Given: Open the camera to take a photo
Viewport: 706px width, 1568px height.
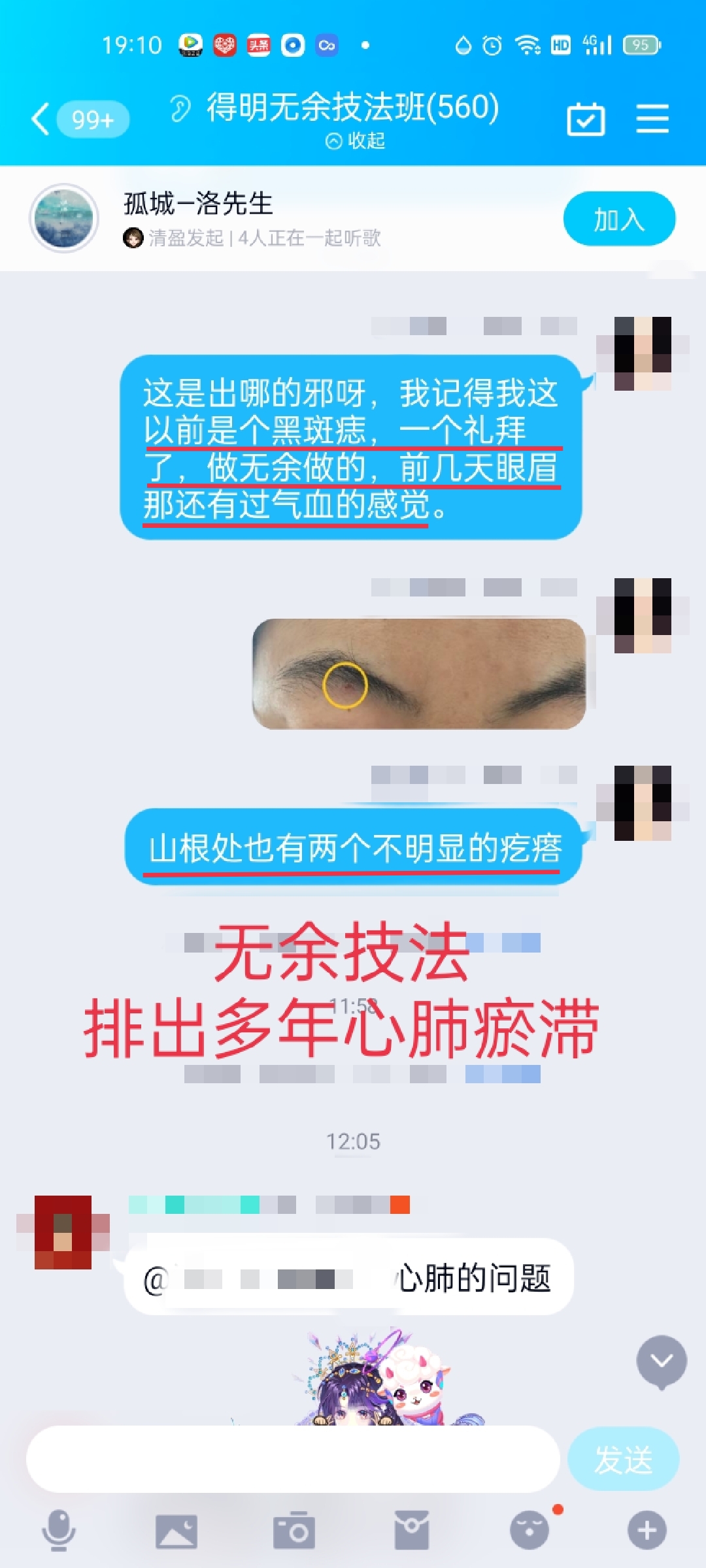Looking at the screenshot, I should (x=294, y=1530).
